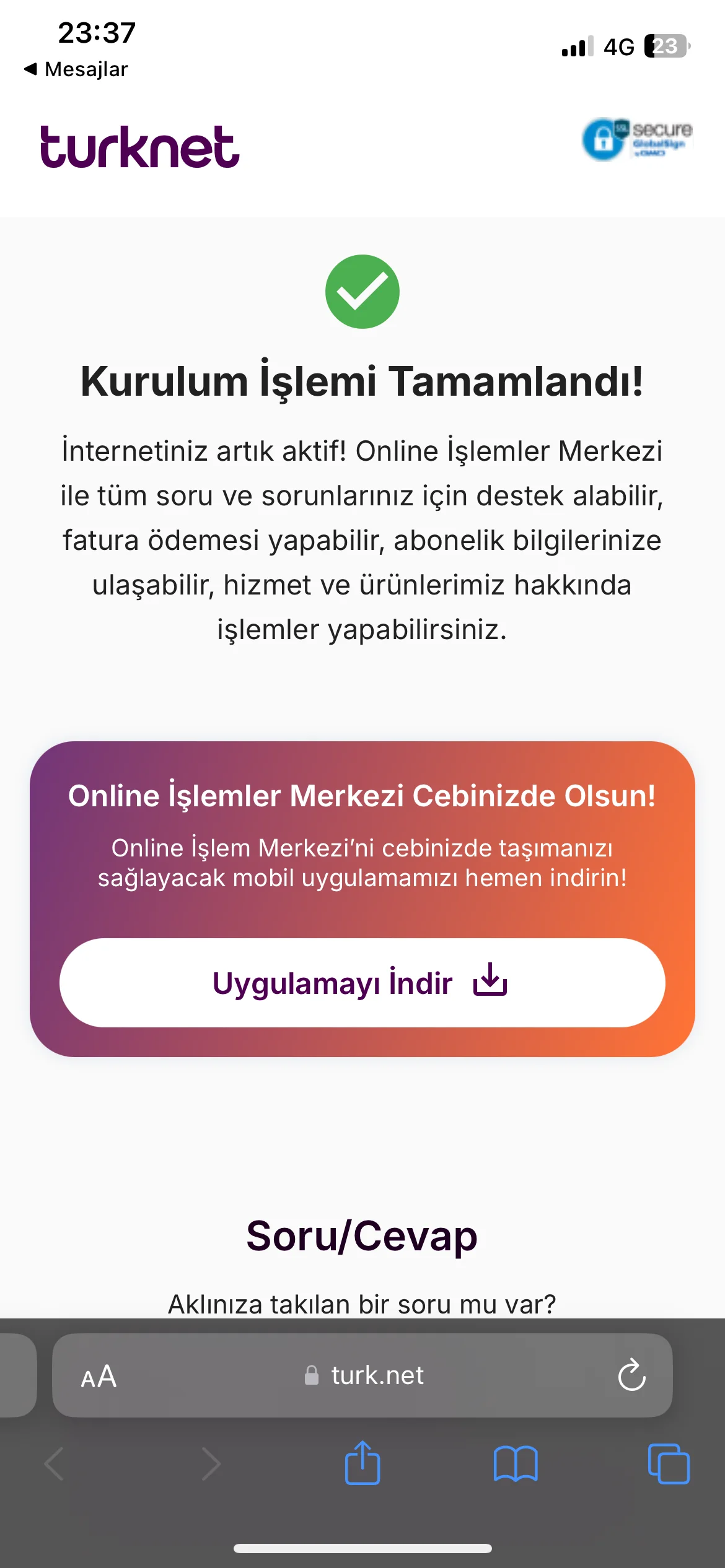
Task: Download the app via Uygulamayı İndir
Action: tap(362, 983)
